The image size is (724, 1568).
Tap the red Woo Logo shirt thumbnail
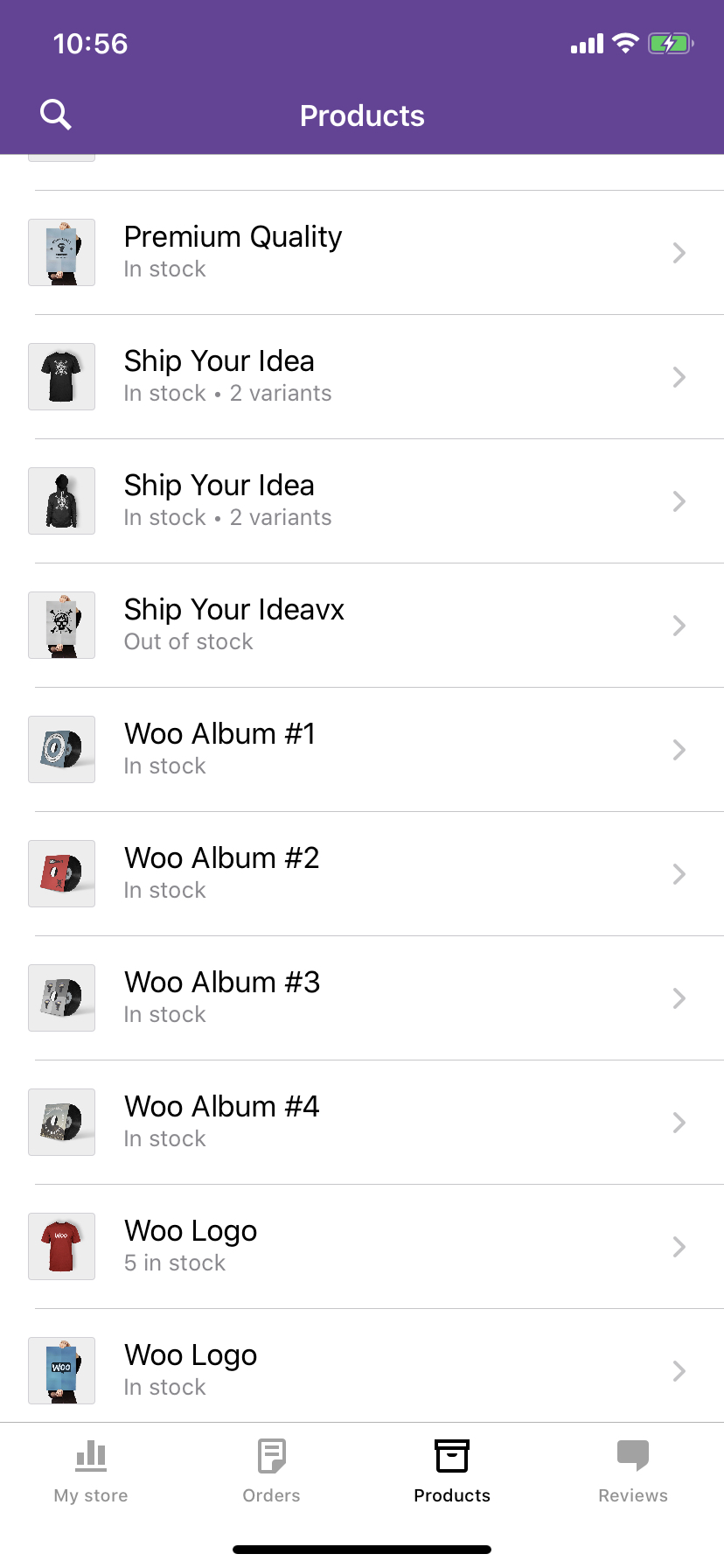pyautogui.click(x=61, y=1246)
